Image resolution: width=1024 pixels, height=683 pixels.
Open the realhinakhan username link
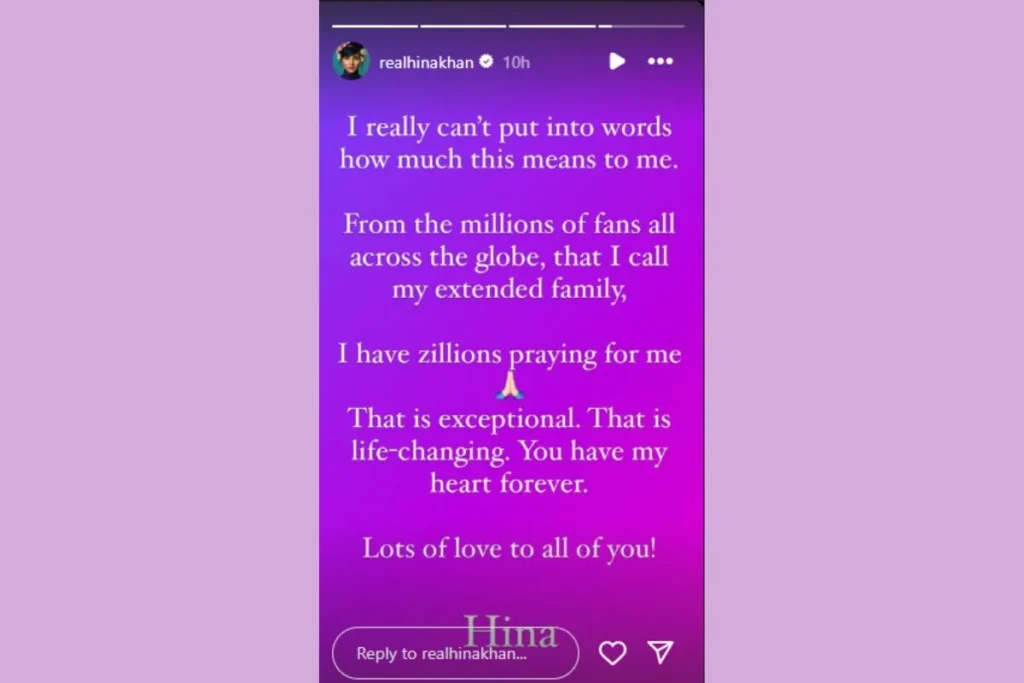click(x=426, y=62)
